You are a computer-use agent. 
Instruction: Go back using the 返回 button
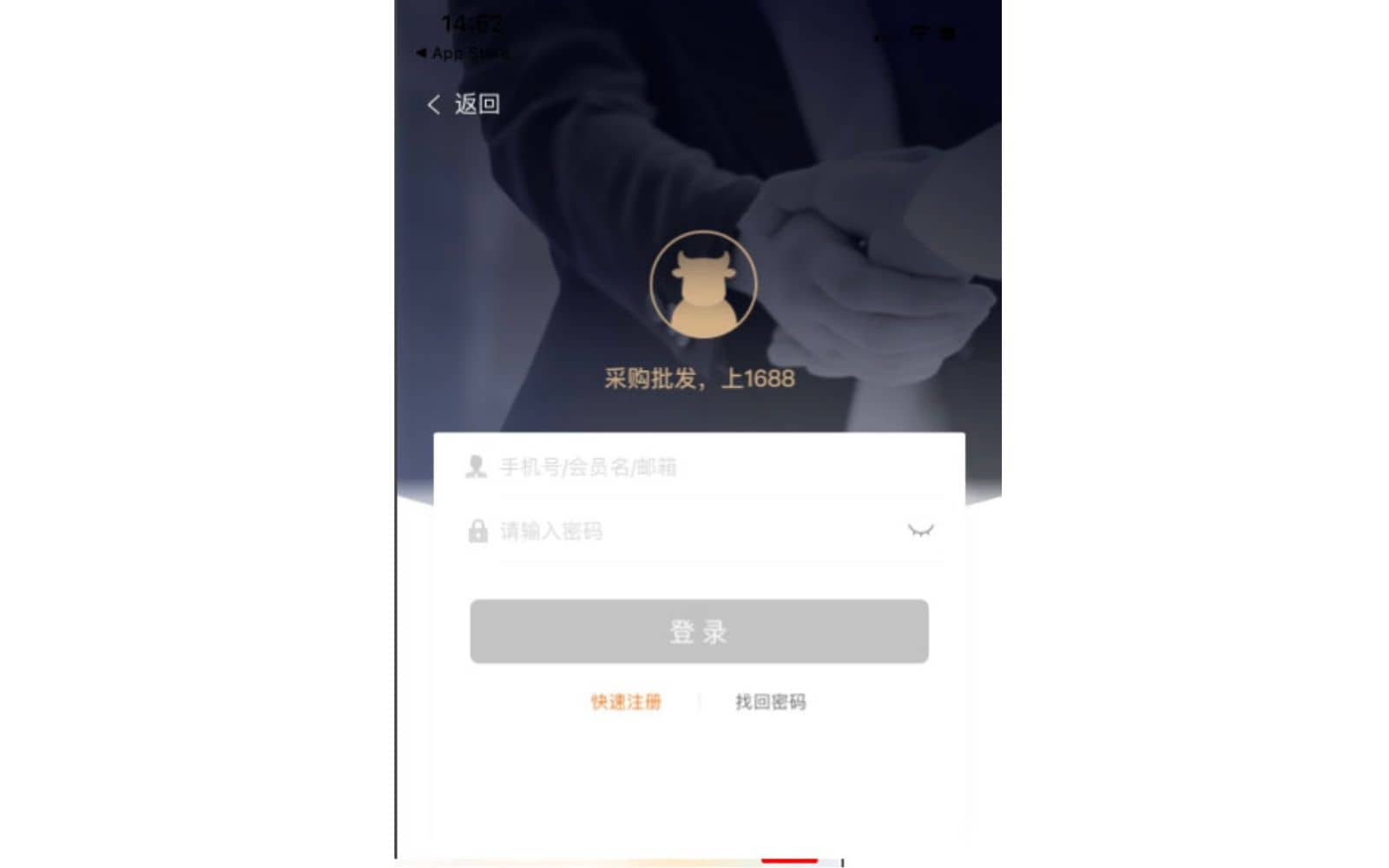[464, 104]
